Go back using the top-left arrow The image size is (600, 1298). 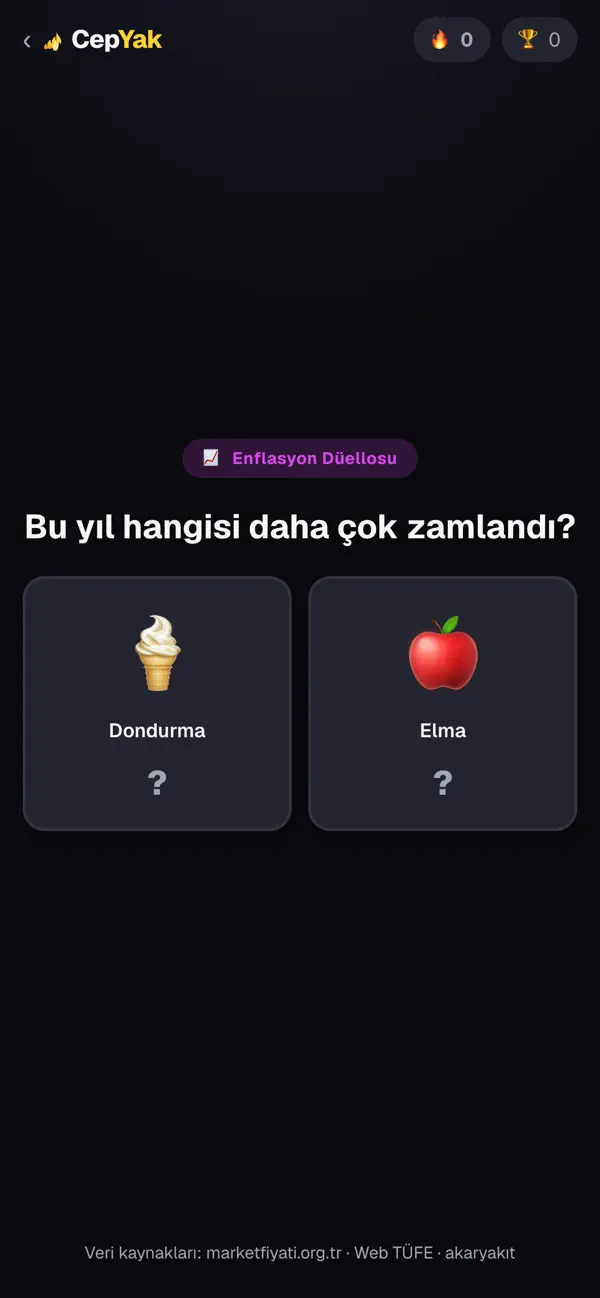tap(27, 41)
